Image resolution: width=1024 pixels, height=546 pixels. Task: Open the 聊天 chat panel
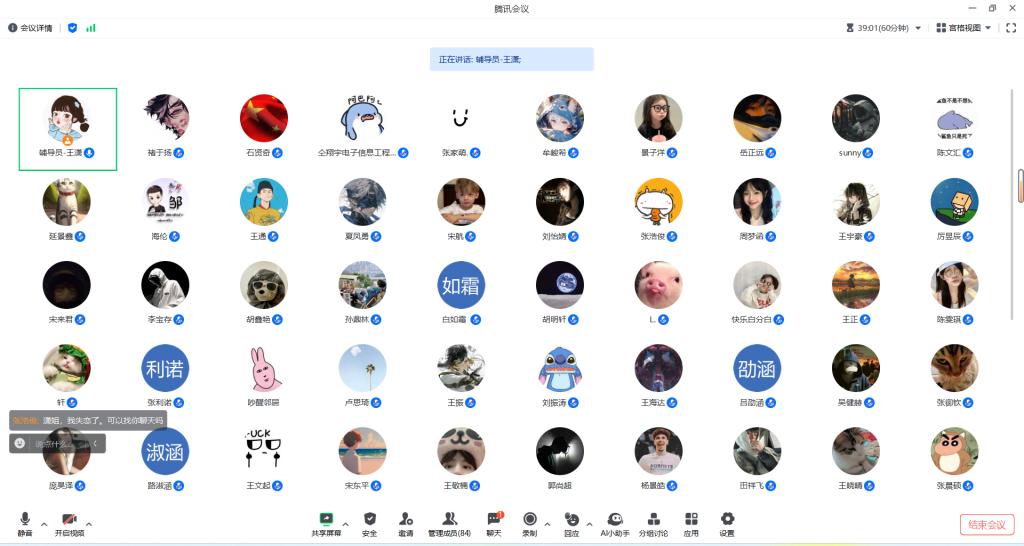(494, 523)
